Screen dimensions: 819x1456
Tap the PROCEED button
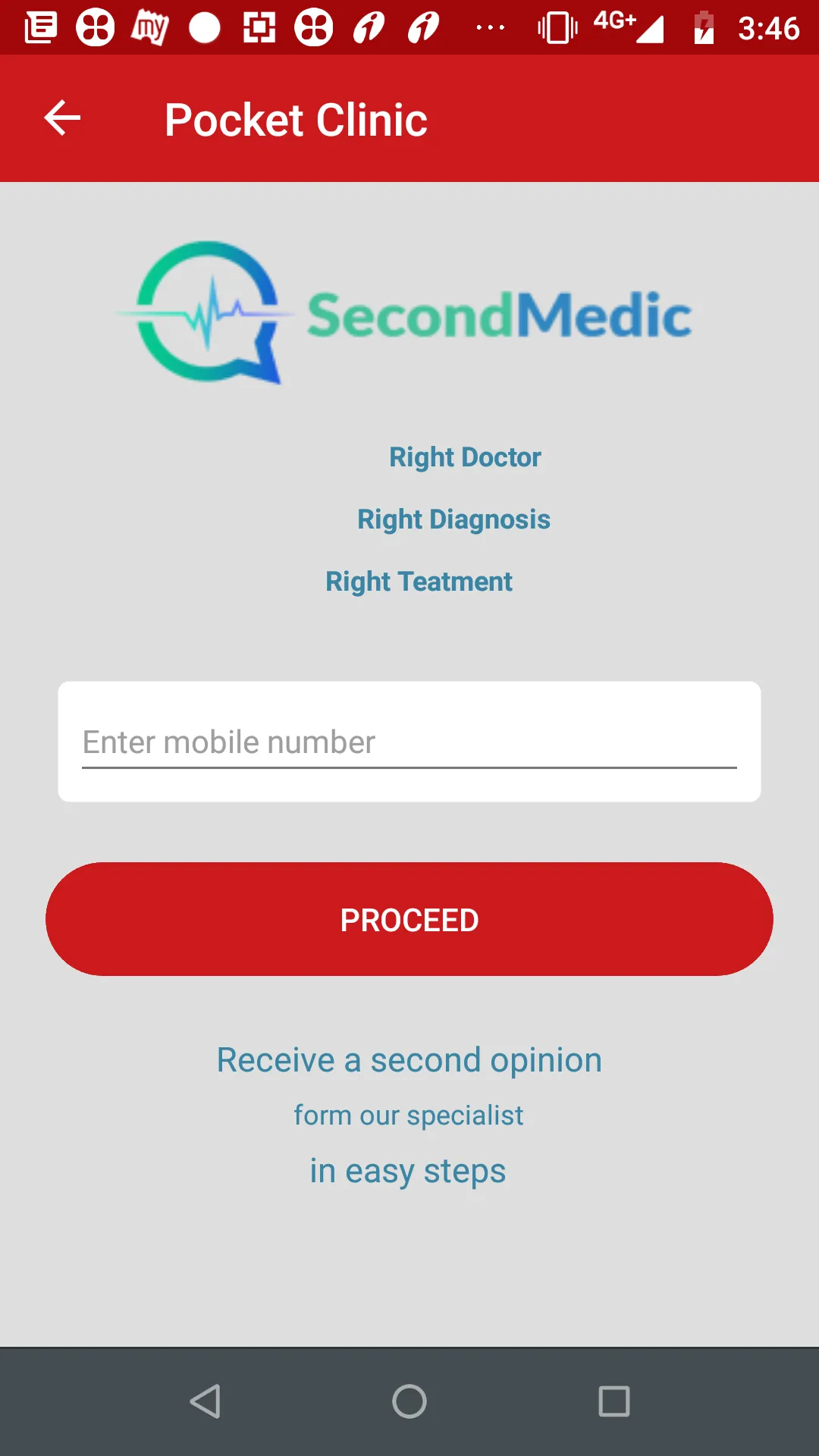point(409,919)
